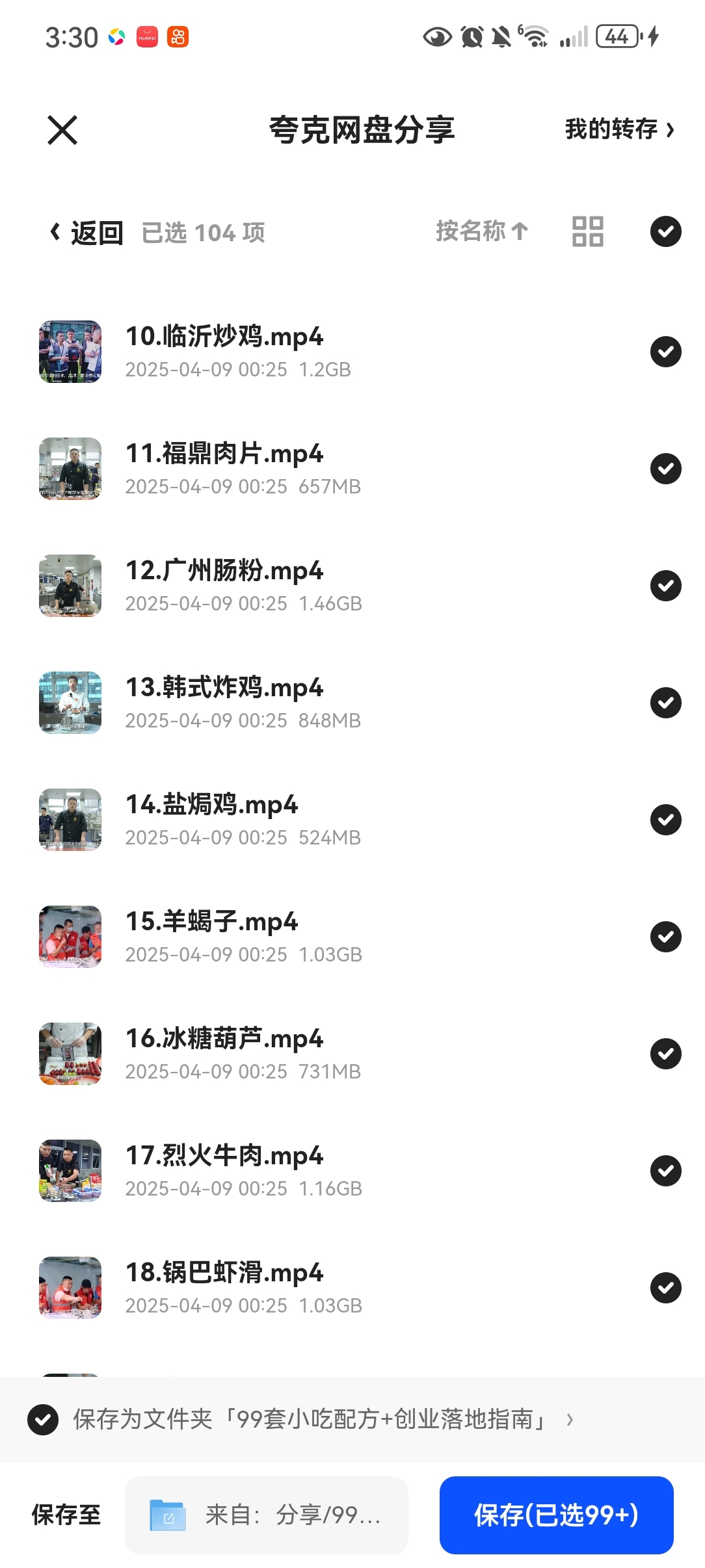The width and height of the screenshot is (705, 1568).
Task: Switch to grid view layout
Action: click(x=587, y=231)
